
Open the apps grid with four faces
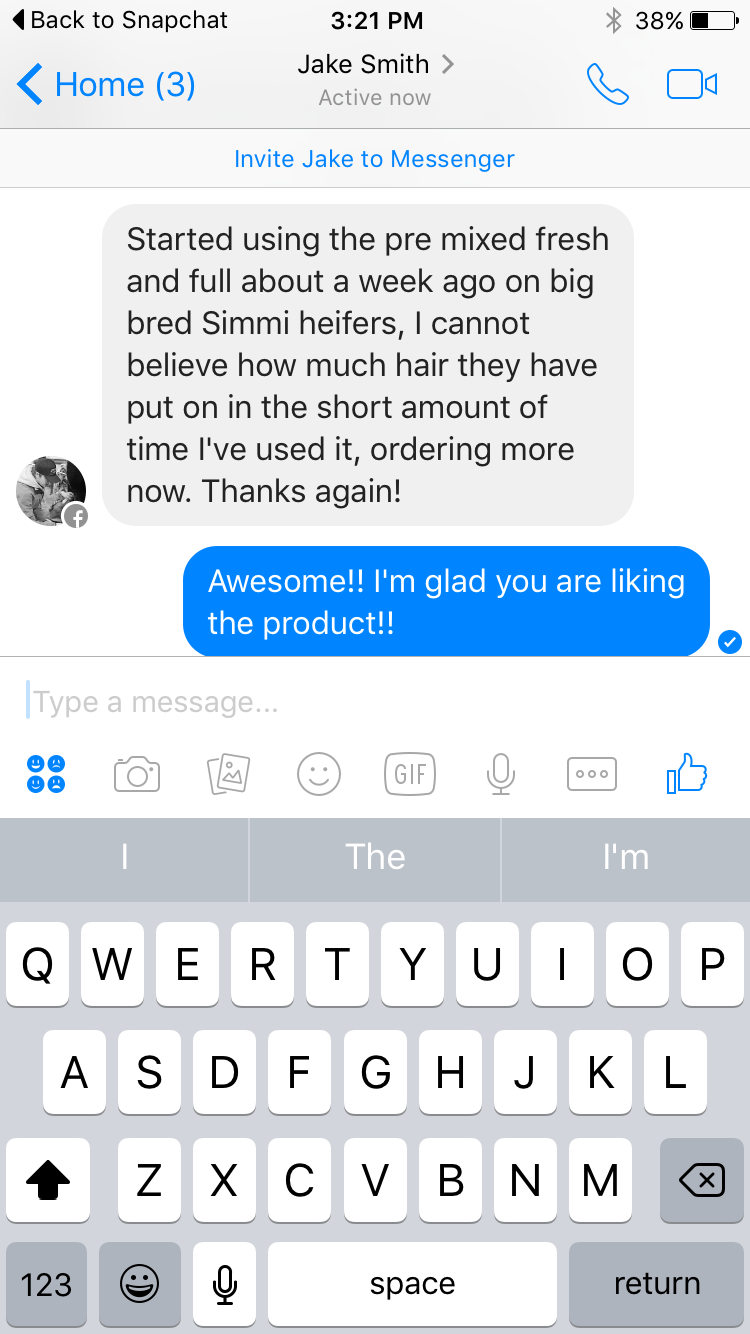46,774
